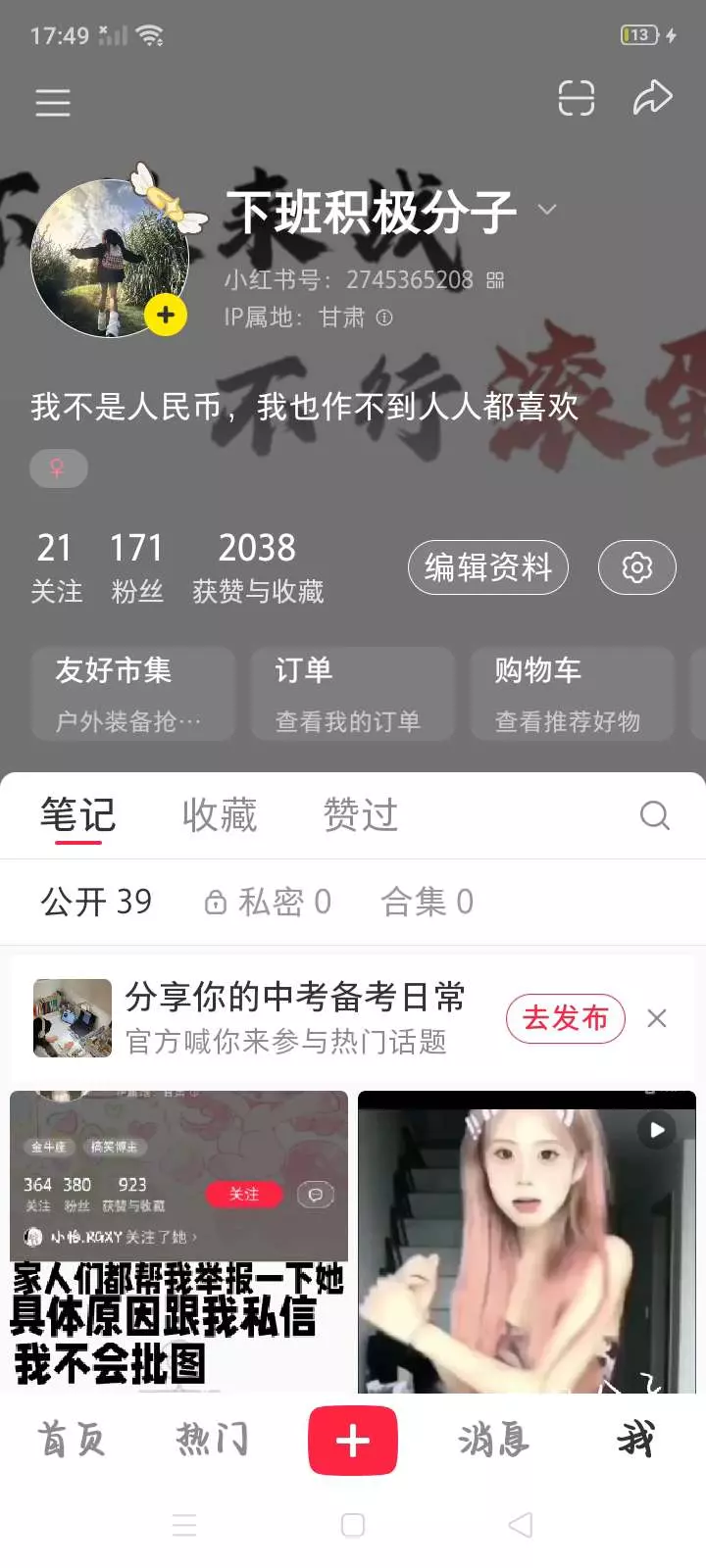Open the 购物车 shopping cart

[572, 694]
